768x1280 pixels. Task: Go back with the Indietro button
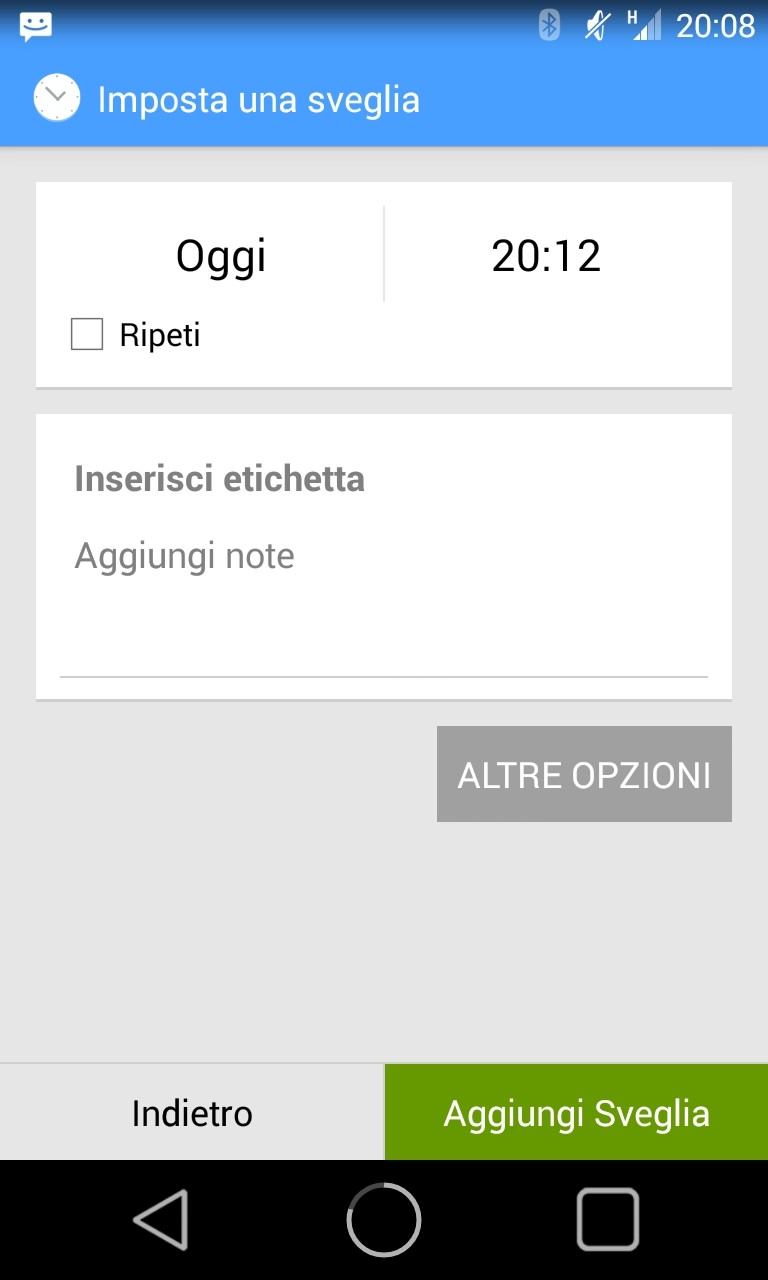[192, 1112]
